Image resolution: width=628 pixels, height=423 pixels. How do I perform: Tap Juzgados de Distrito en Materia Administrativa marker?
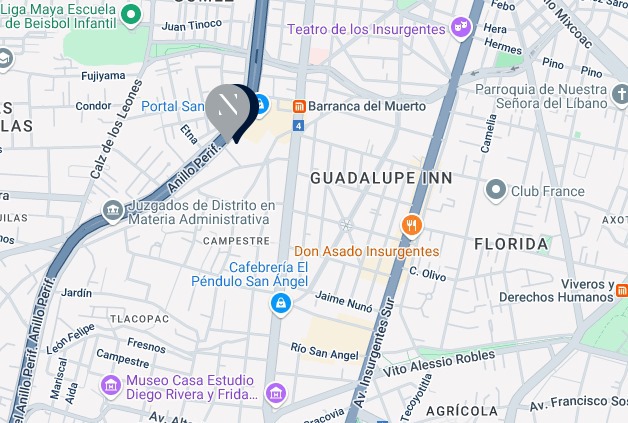[x=113, y=210]
